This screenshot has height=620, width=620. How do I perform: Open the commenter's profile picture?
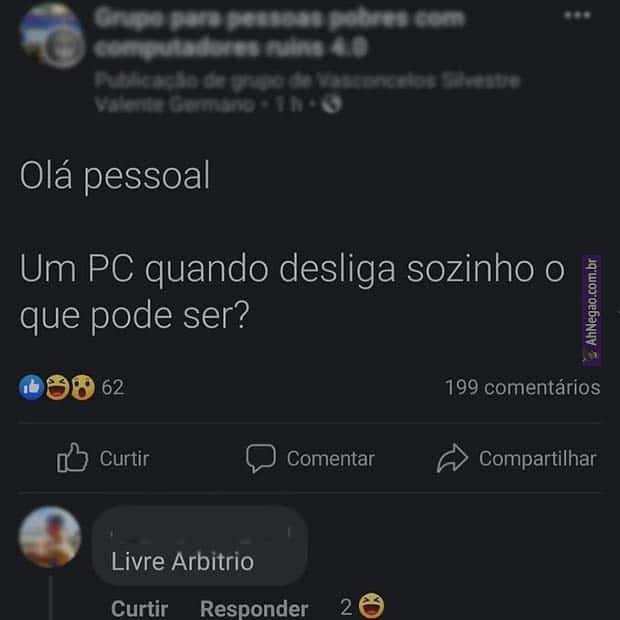(x=50, y=538)
